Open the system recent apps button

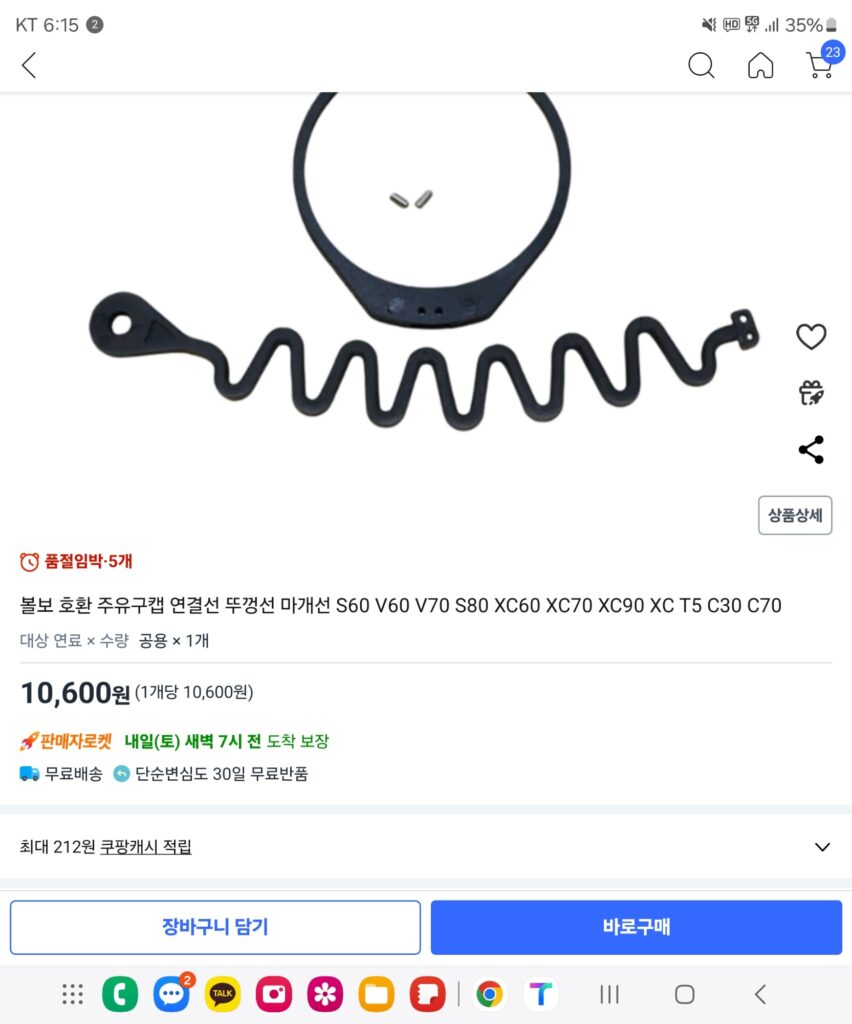tap(609, 994)
